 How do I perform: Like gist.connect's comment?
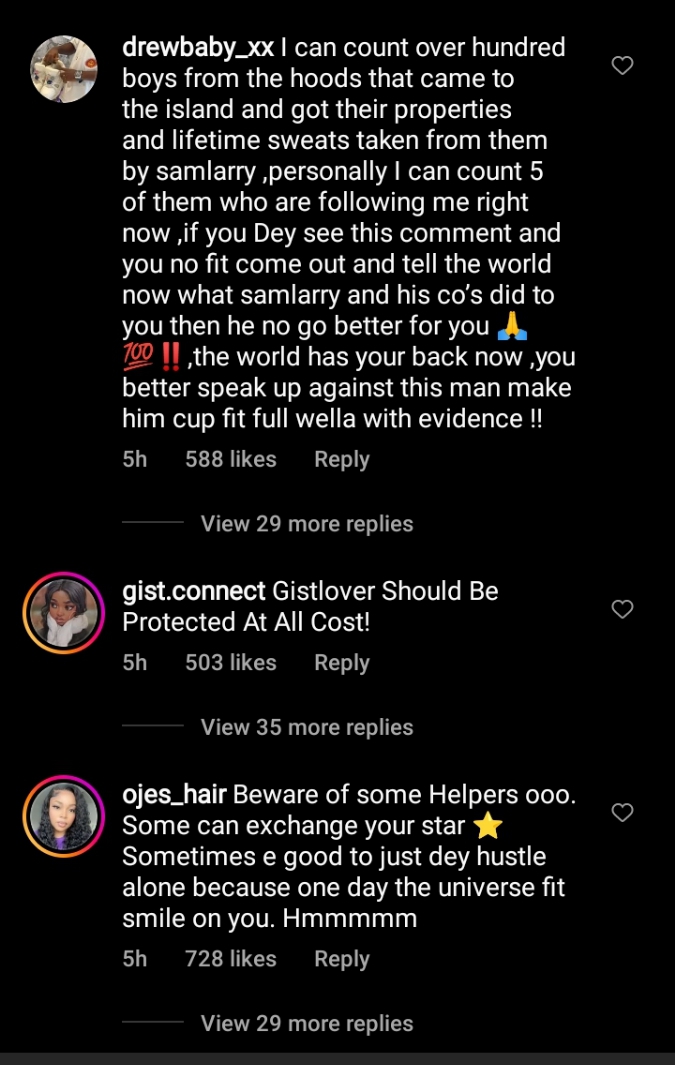[622, 609]
